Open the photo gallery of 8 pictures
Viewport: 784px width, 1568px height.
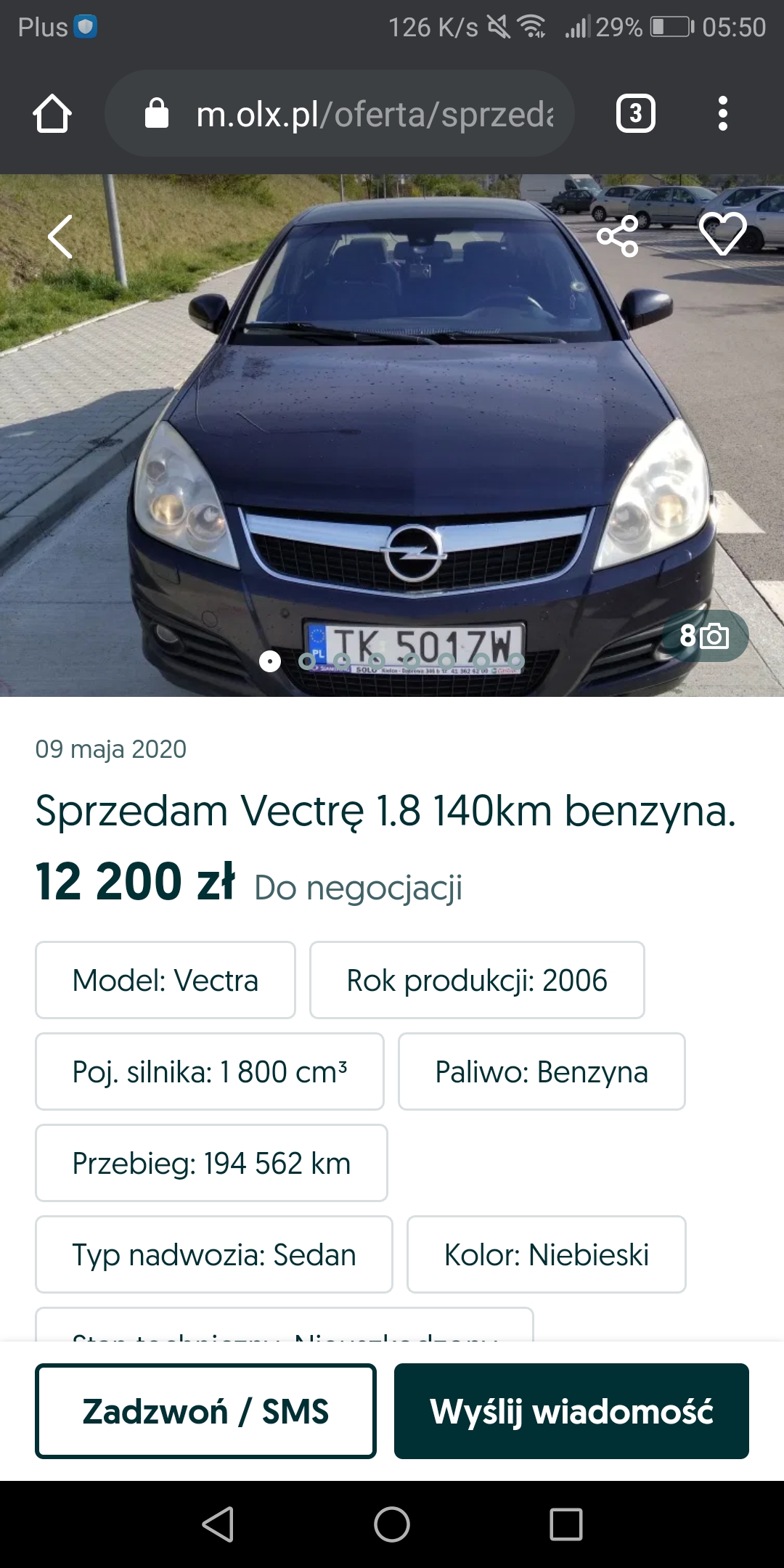704,636
